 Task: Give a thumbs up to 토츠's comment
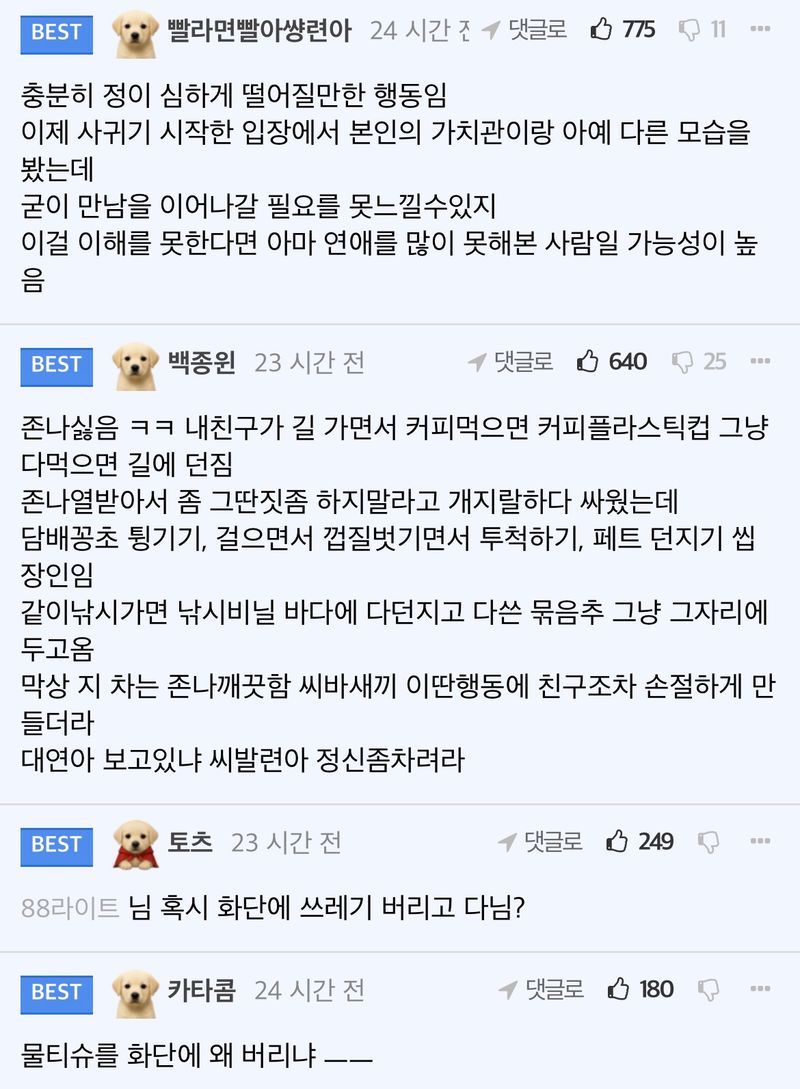[x=617, y=842]
